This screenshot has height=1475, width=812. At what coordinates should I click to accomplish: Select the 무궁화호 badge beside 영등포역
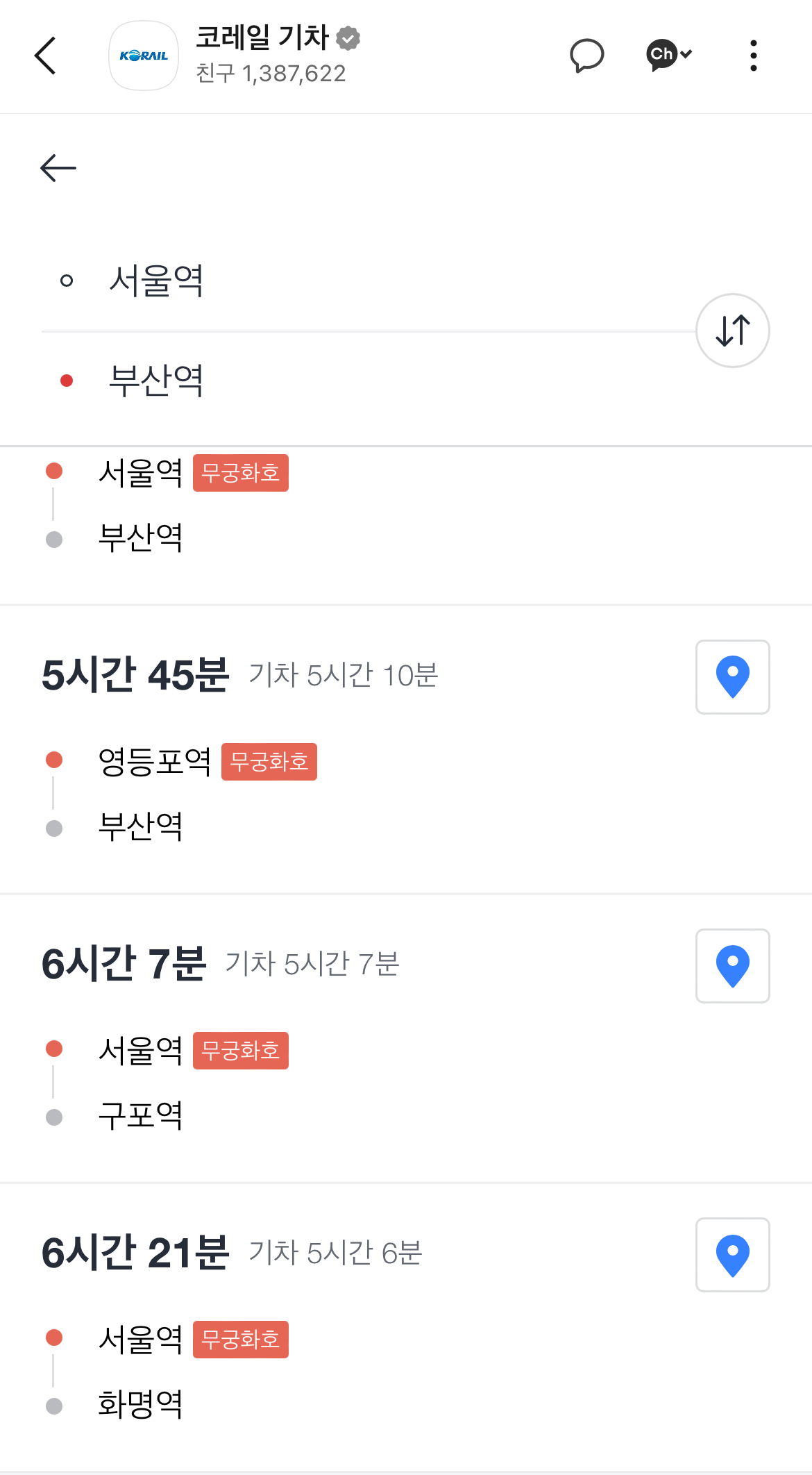pyautogui.click(x=269, y=761)
